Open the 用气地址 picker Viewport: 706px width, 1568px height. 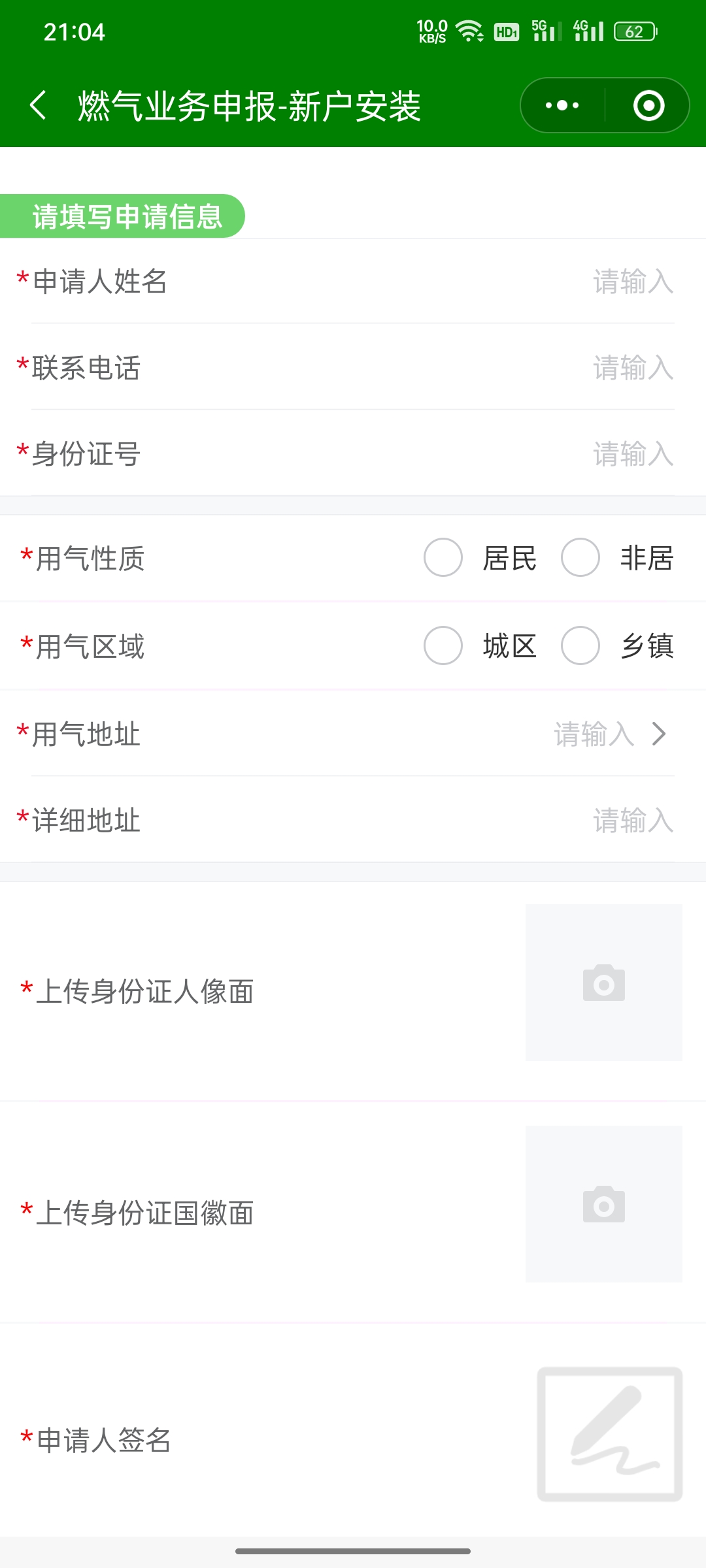[353, 734]
